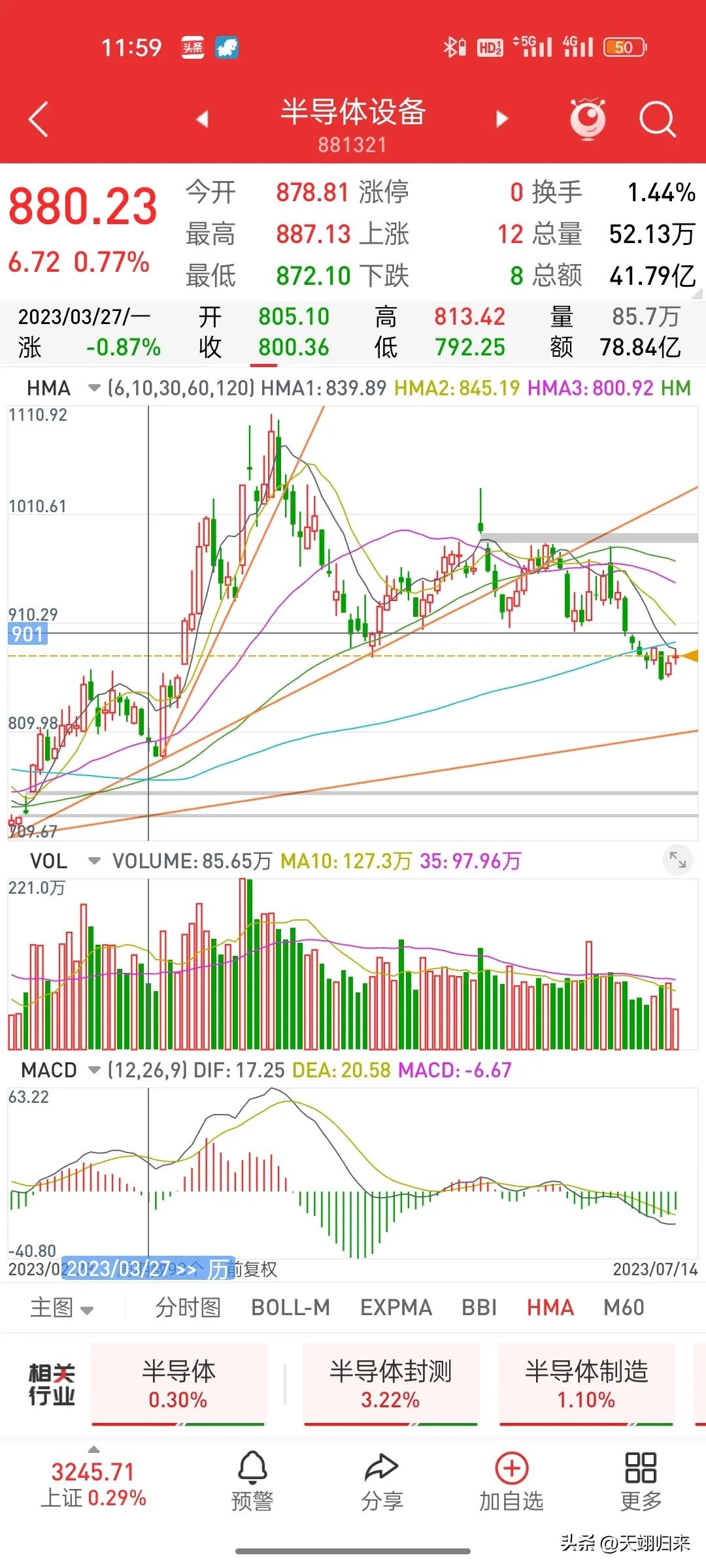706x1568 pixels.
Task: Open the 主图 chart type dropdown
Action: coord(61,1307)
